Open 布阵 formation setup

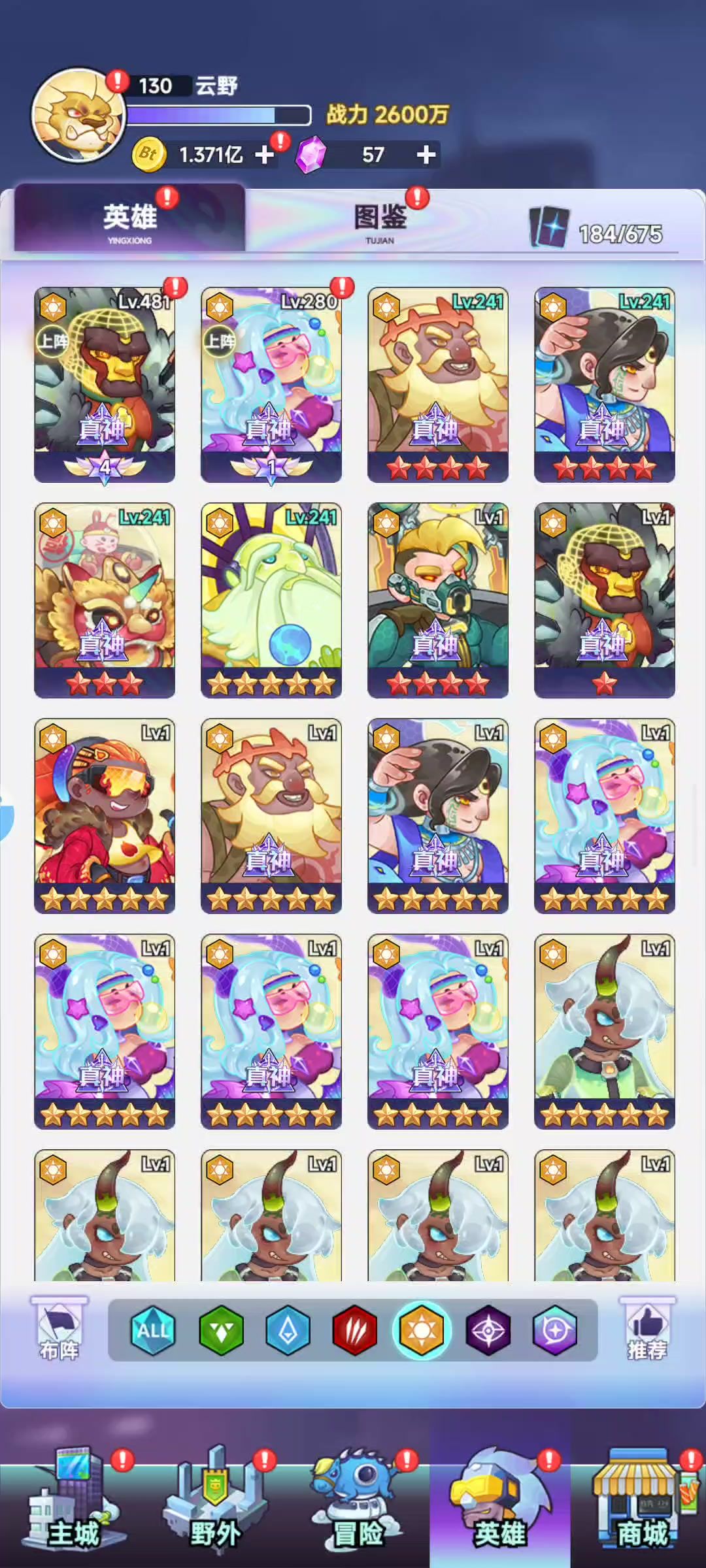pos(59,1330)
